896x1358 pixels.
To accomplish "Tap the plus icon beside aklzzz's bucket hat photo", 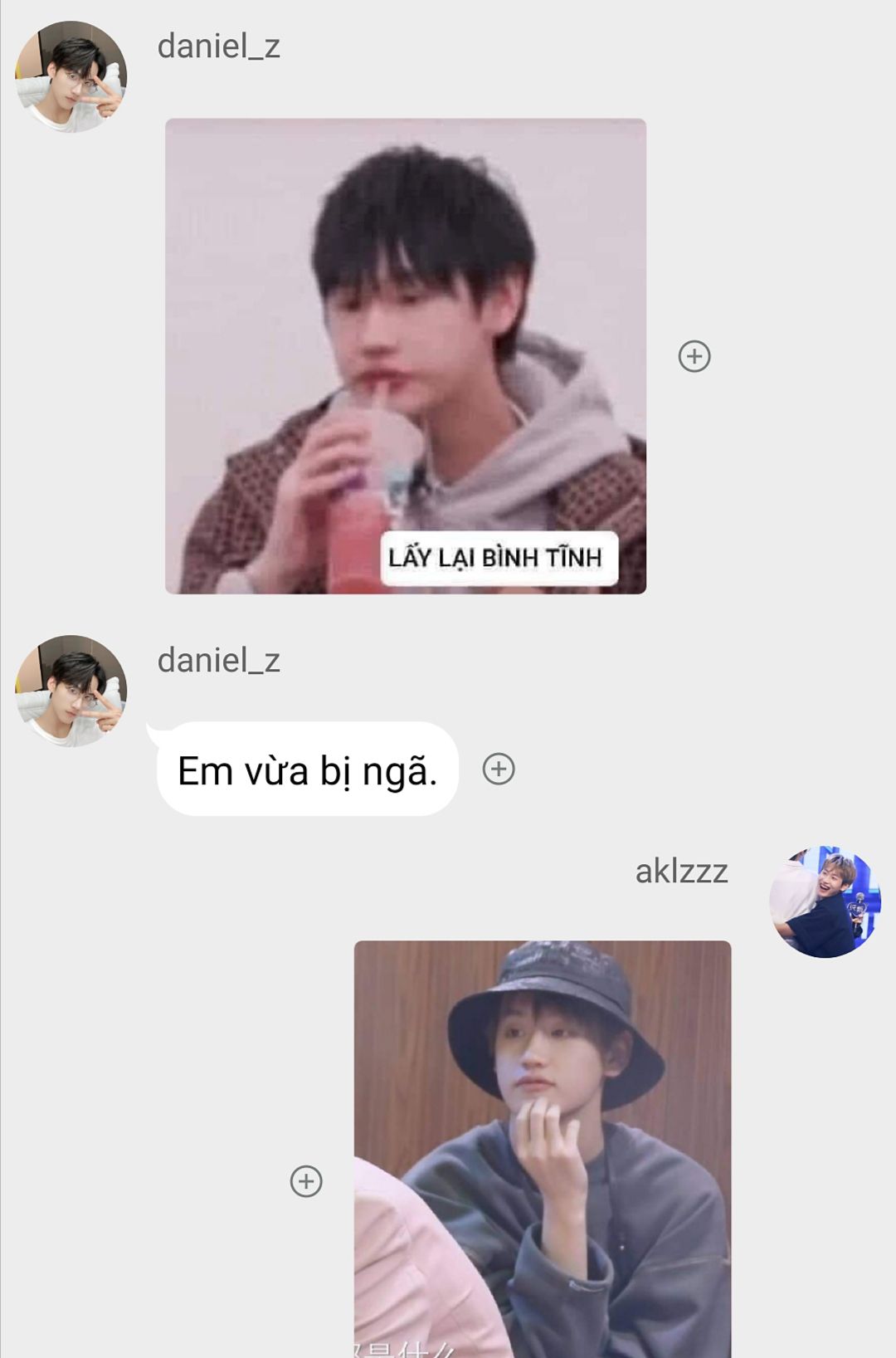I will (x=306, y=1180).
